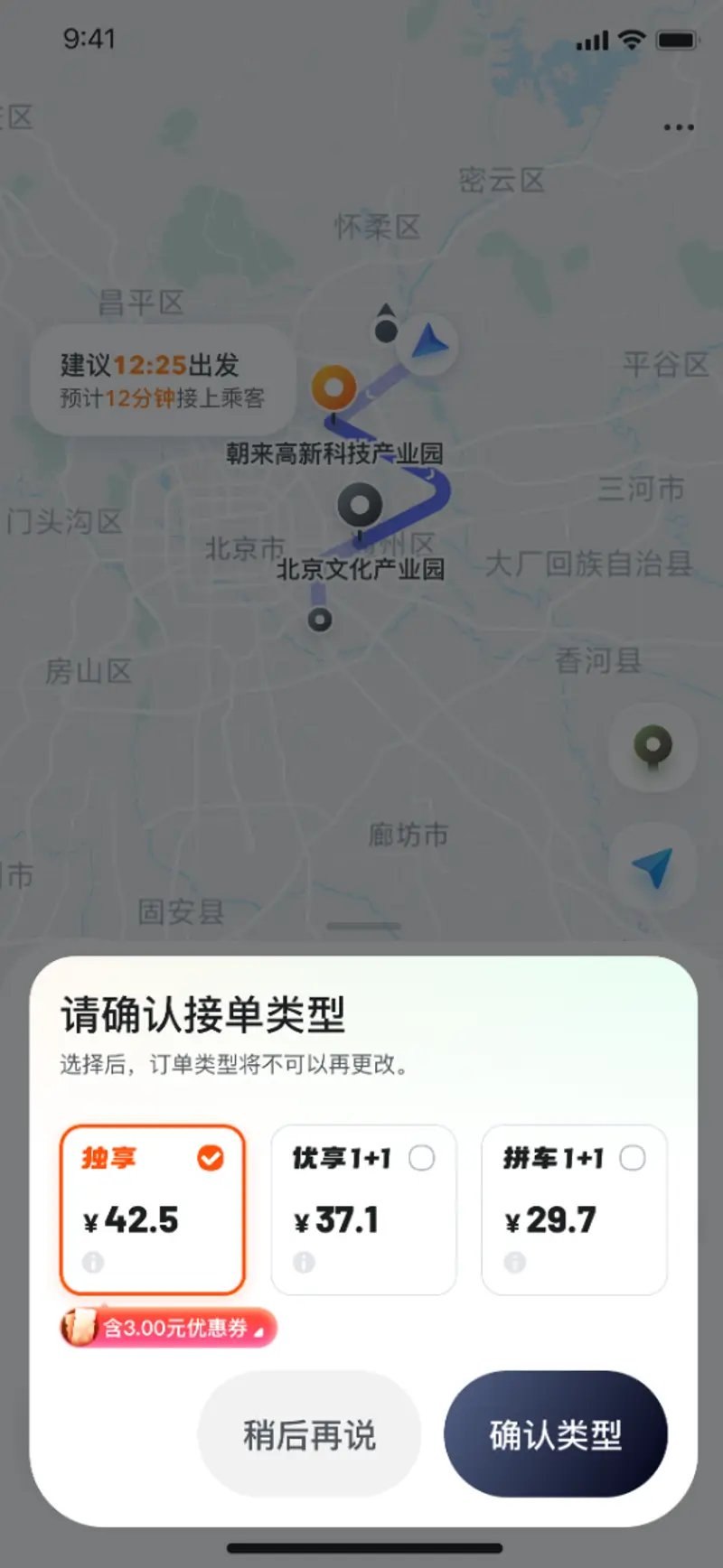Tap 稍后再说 to decide later
Image resolution: width=723 pixels, height=1568 pixels.
pyautogui.click(x=309, y=1434)
